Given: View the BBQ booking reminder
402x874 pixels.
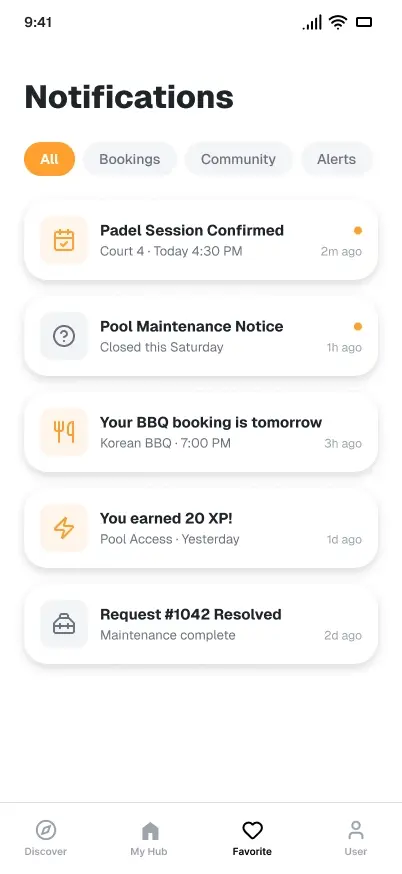Looking at the screenshot, I should coord(201,432).
